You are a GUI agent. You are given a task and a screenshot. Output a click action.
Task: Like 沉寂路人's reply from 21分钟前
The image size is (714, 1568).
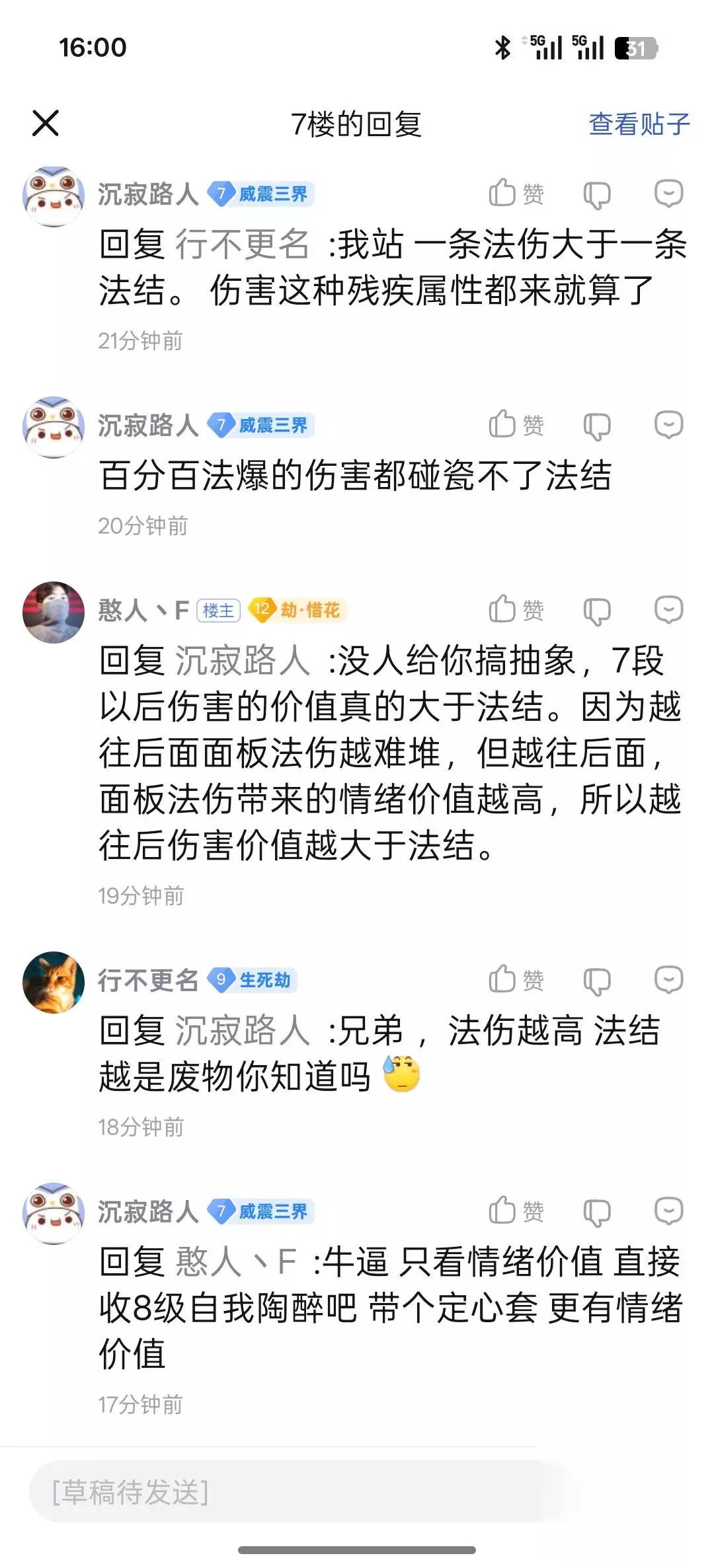pyautogui.click(x=516, y=194)
